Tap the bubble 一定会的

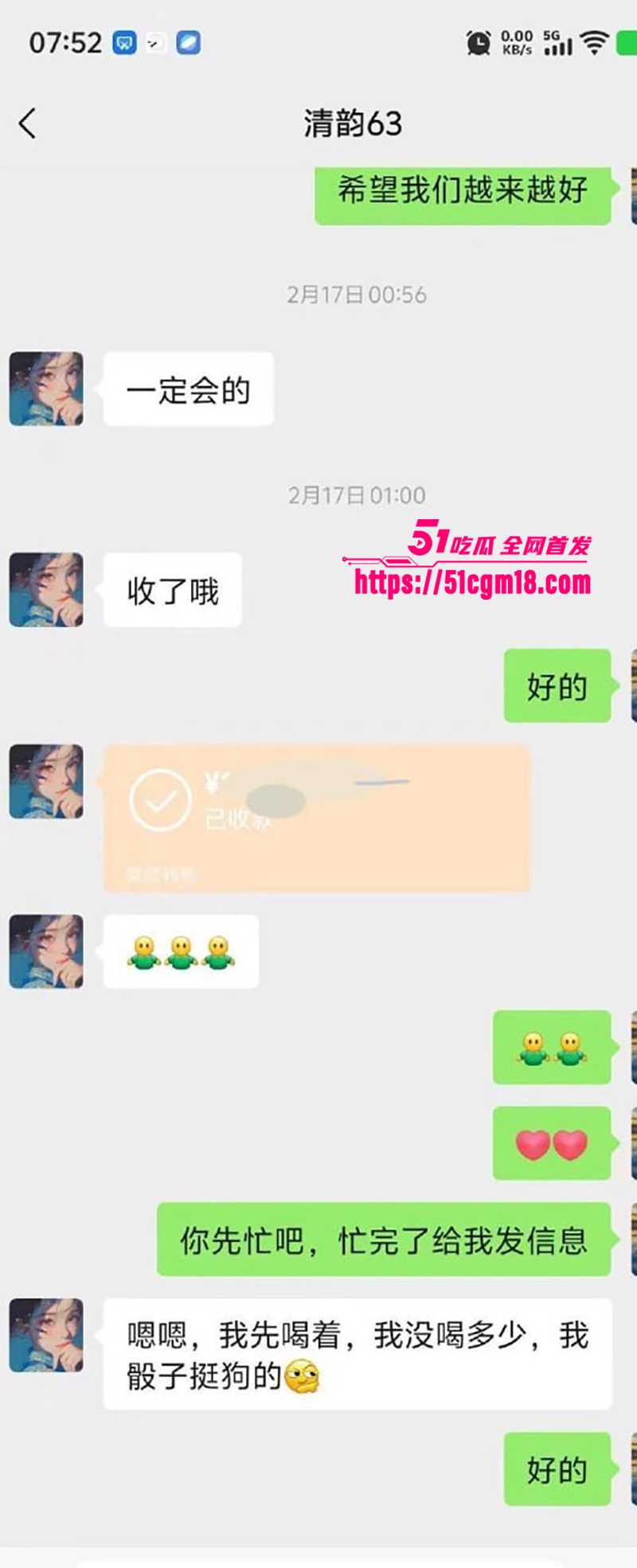click(x=188, y=388)
